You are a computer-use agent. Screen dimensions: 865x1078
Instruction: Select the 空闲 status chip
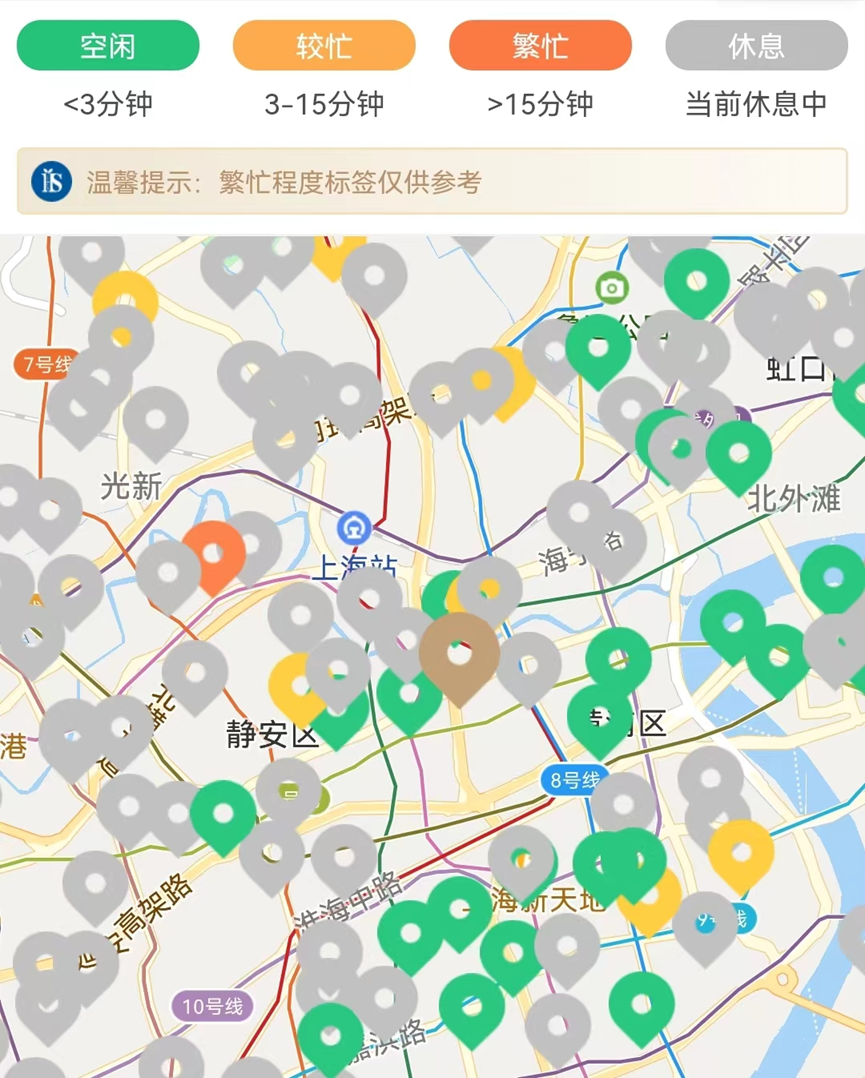(108, 46)
